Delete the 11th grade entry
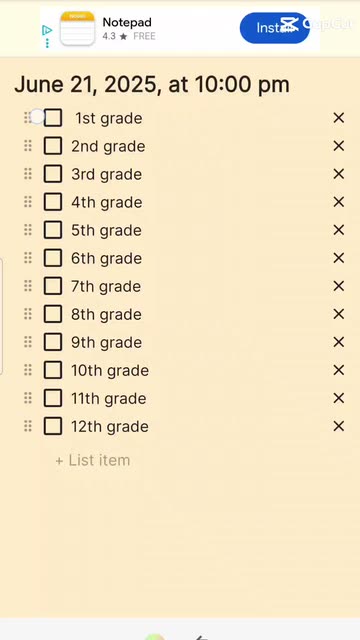The width and height of the screenshot is (360, 640). pyautogui.click(x=339, y=398)
